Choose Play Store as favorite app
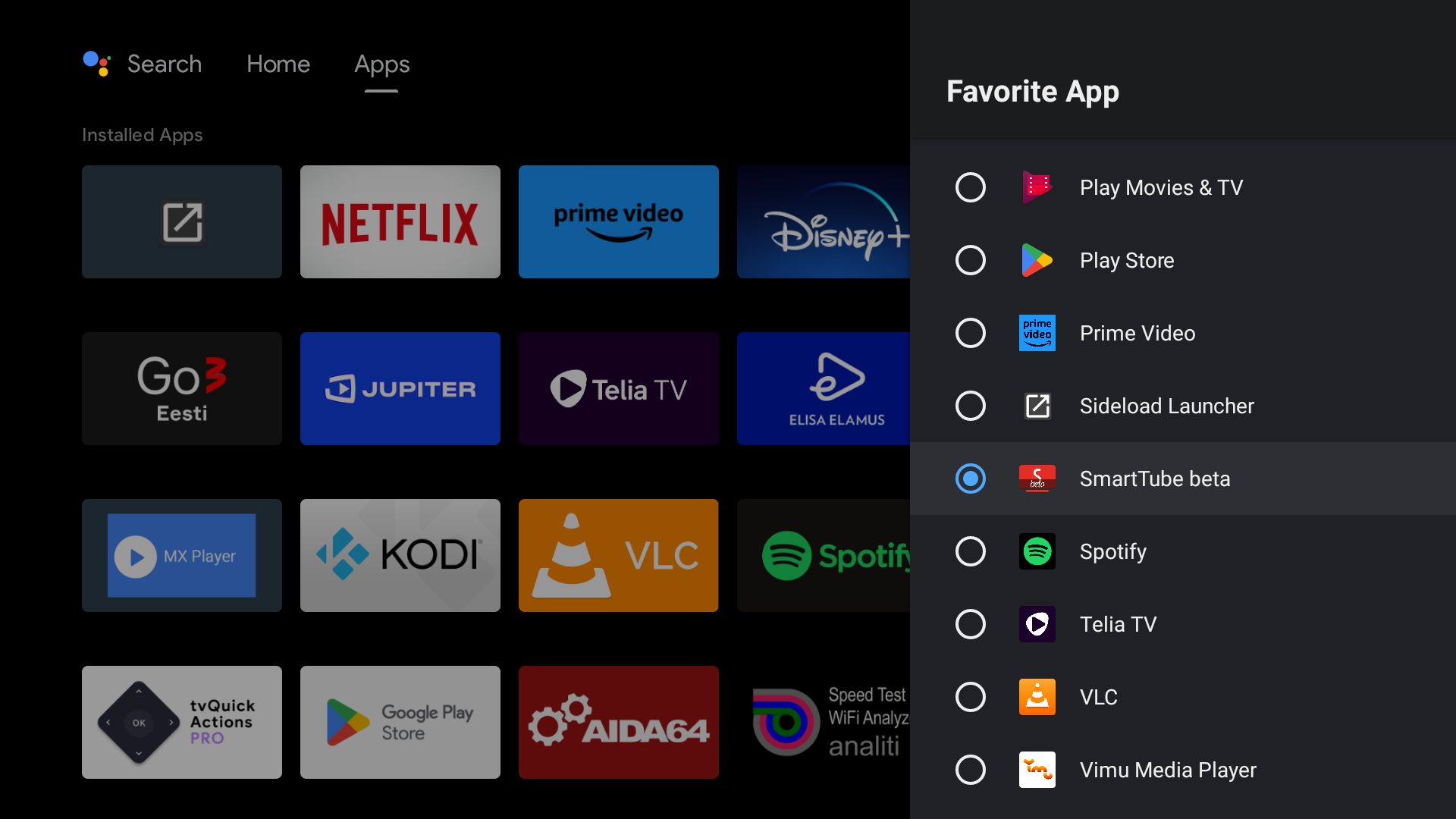The image size is (1456, 819). point(1126,260)
